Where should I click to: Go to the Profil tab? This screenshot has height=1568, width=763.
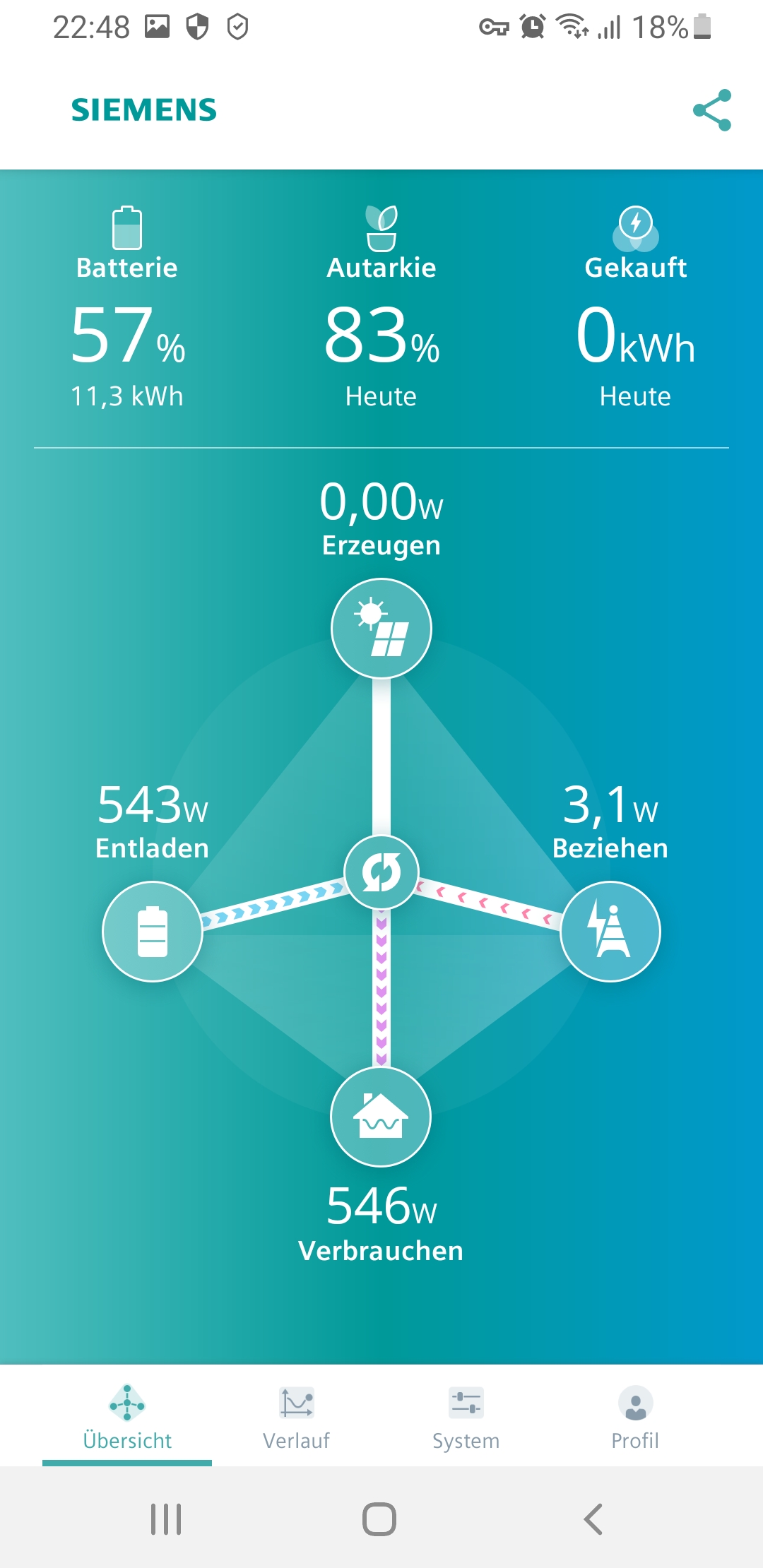[635, 1416]
